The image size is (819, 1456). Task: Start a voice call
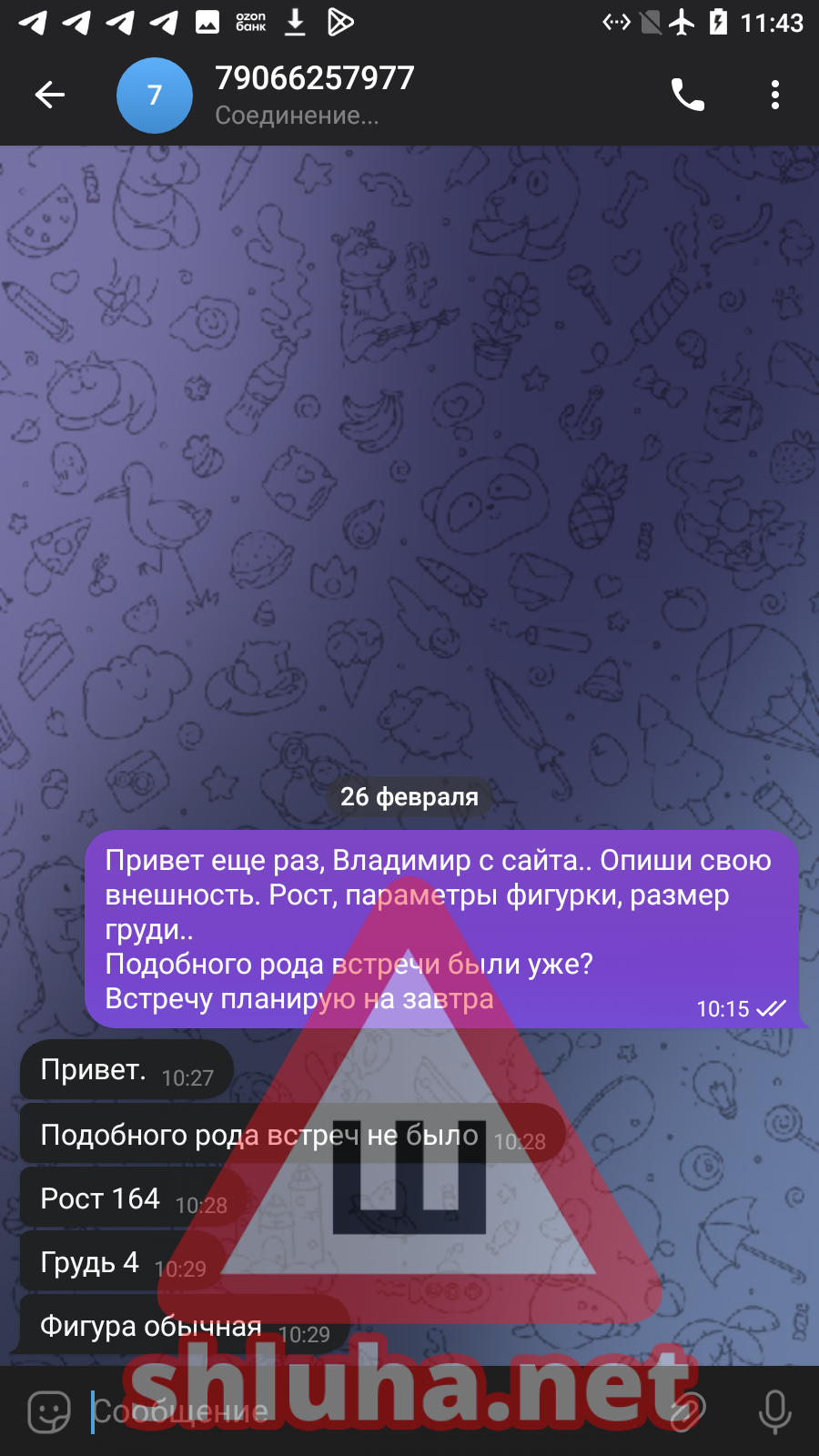[687, 95]
